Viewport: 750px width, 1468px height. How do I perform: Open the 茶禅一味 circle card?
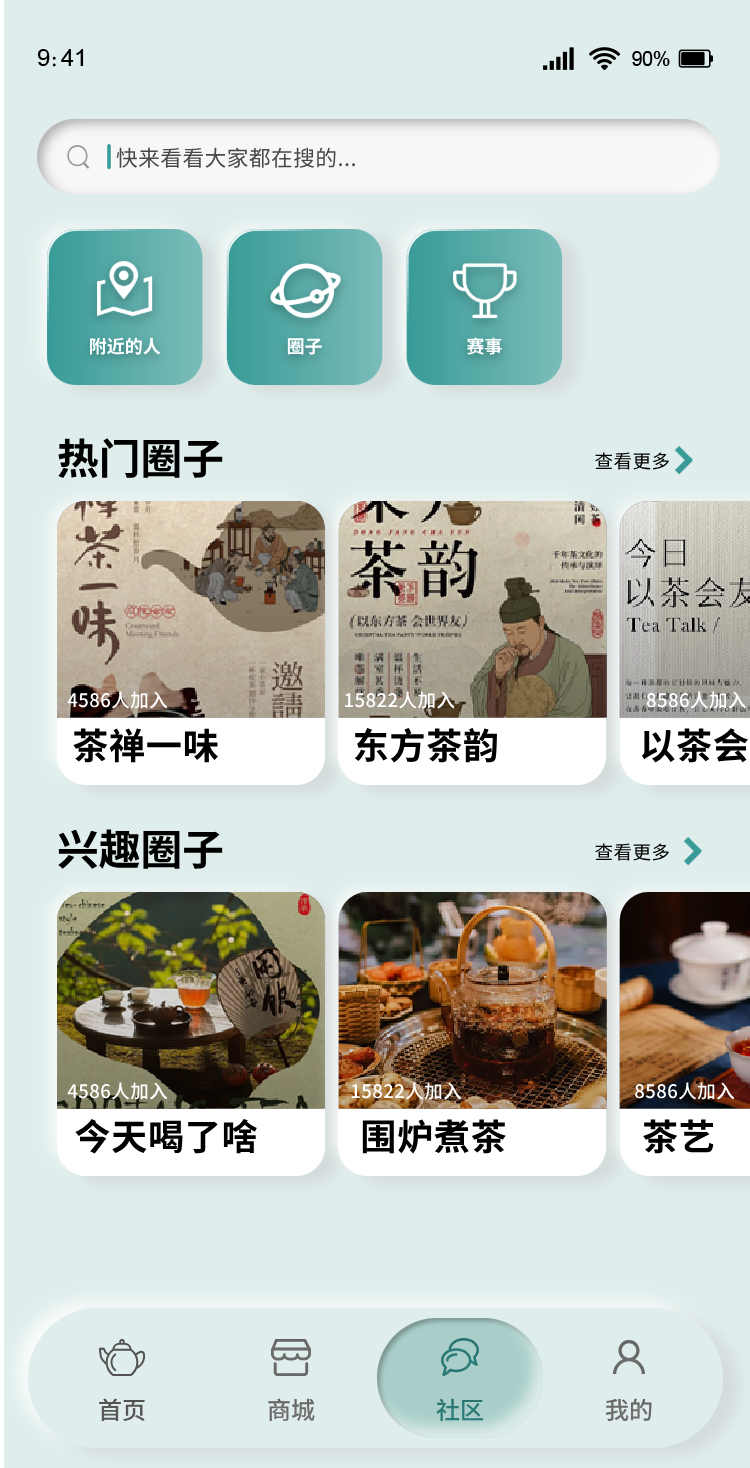(x=190, y=640)
